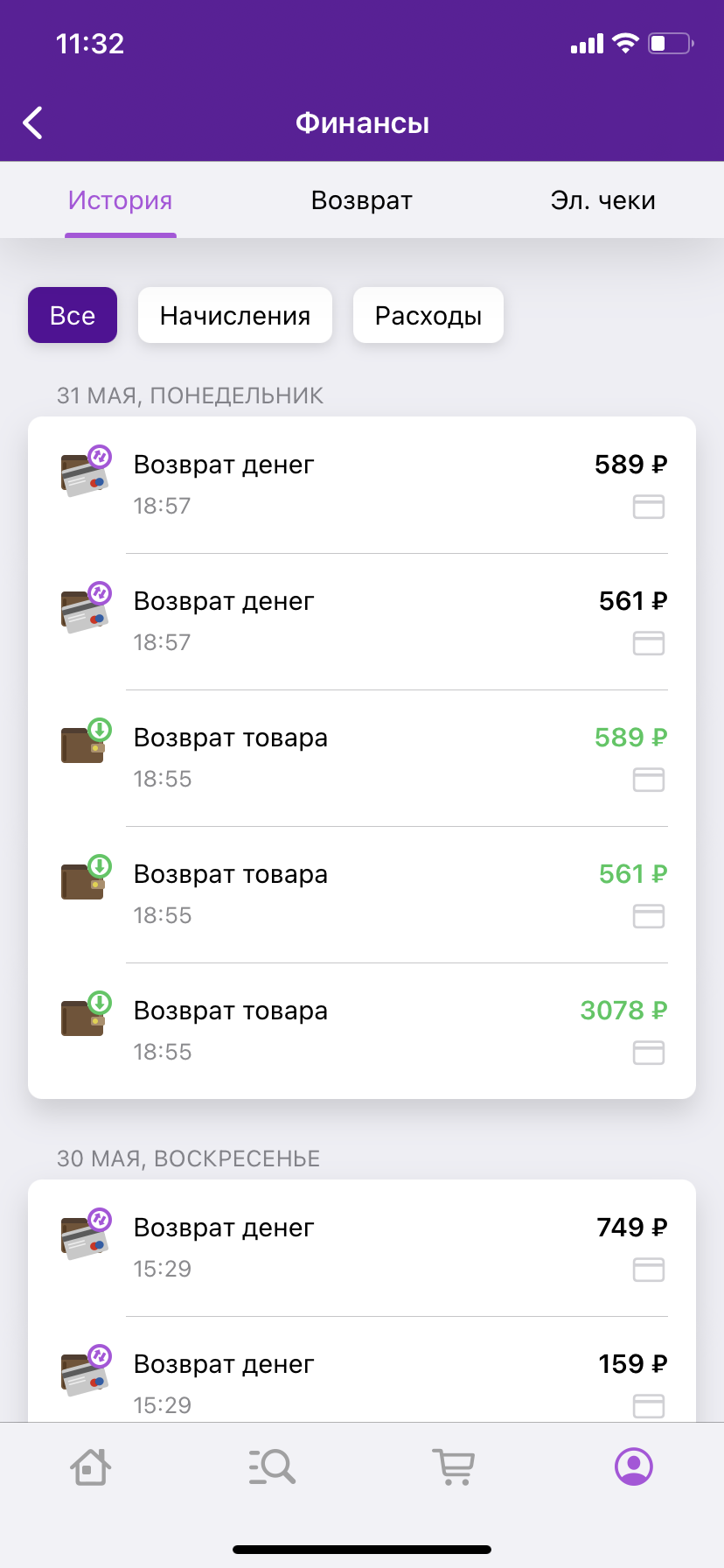Open the 561 ₽ Возврат денег entry
This screenshot has height=1568, width=724.
tap(362, 622)
